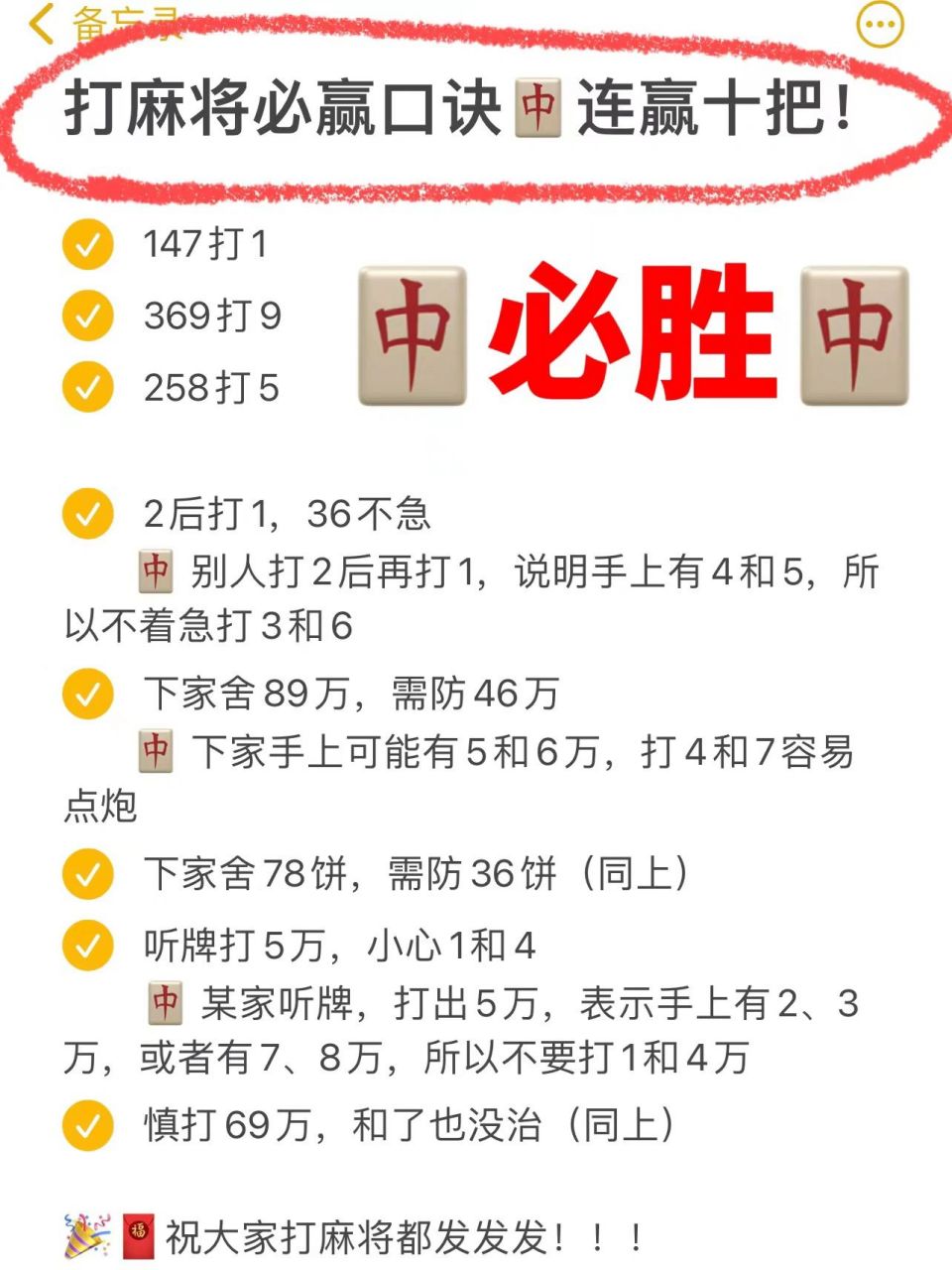952x1270 pixels.
Task: Click the red envelope 🧧 福 emoji
Action: [139, 1232]
